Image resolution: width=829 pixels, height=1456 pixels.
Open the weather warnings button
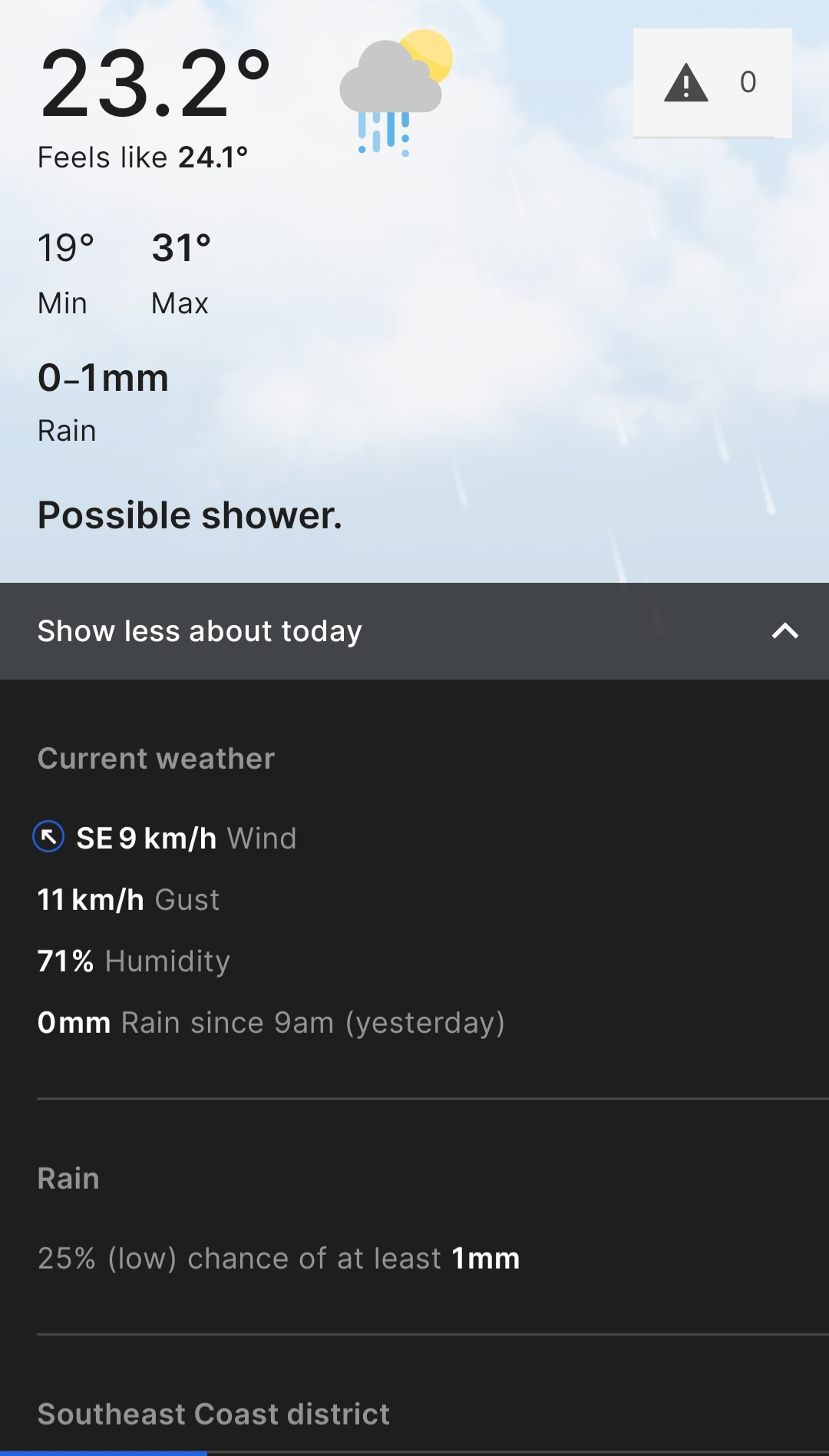click(x=712, y=83)
